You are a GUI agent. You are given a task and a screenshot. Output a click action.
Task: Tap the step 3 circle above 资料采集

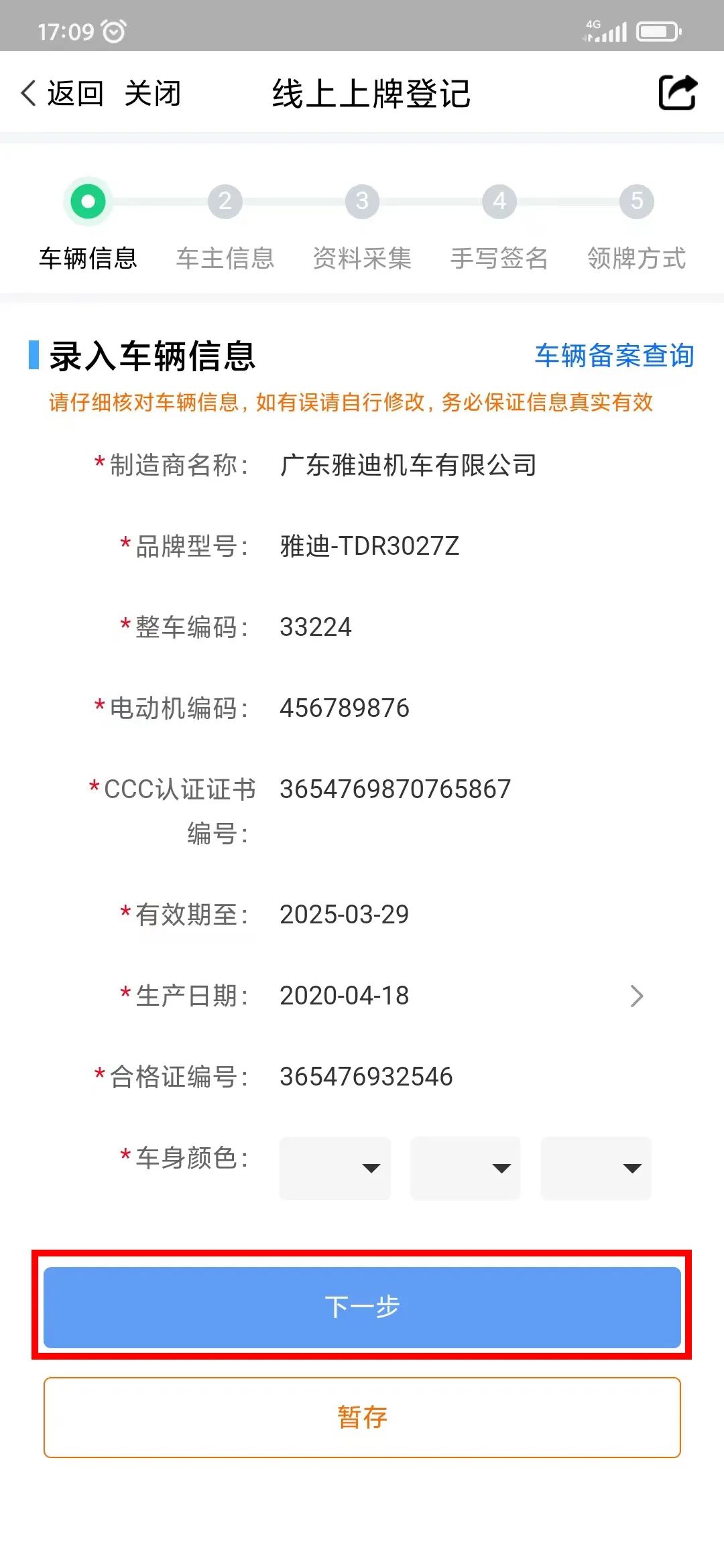pos(361,201)
